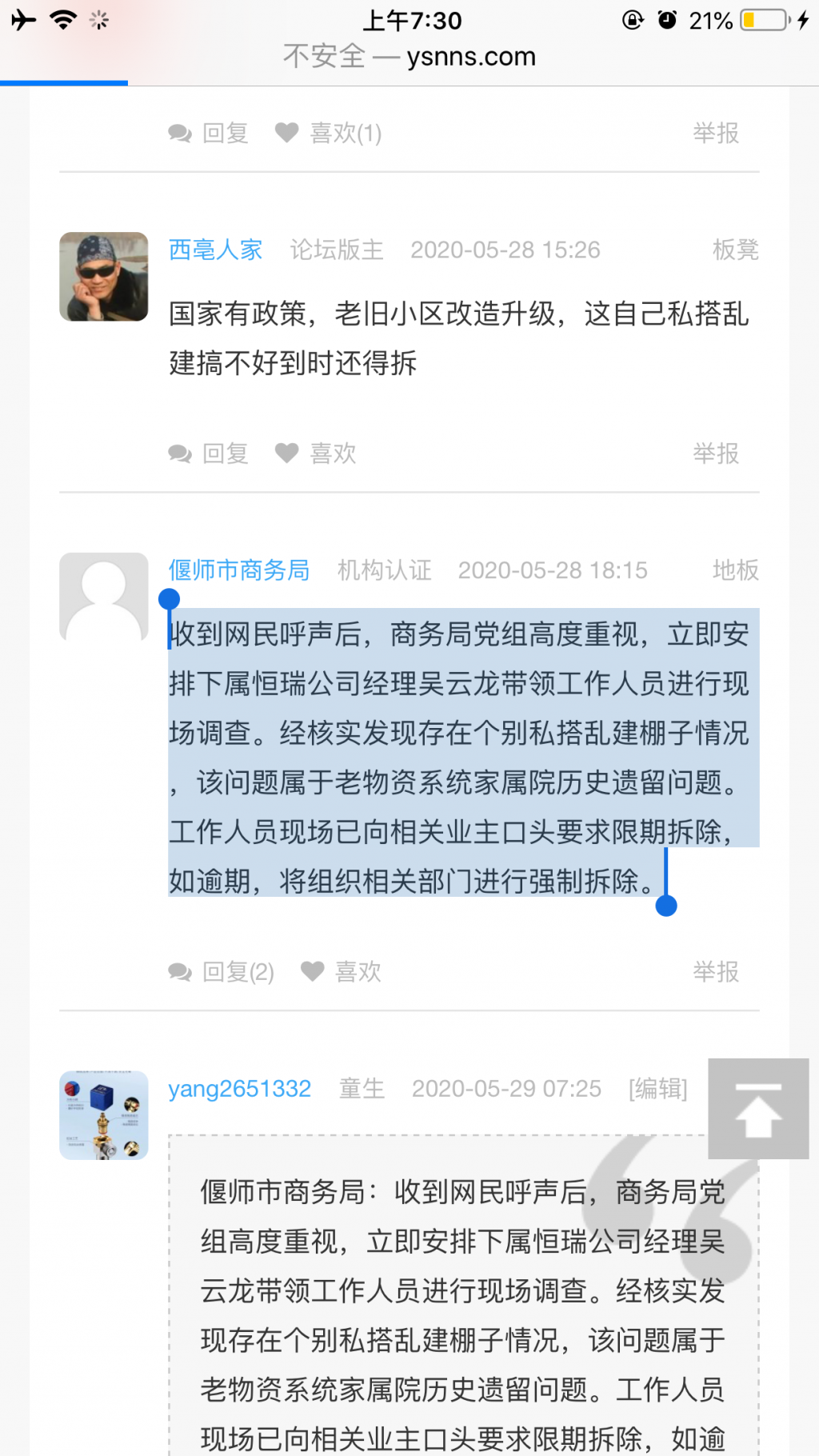Reply to 西亳人家's comment
819x1456 pixels.
[210, 454]
